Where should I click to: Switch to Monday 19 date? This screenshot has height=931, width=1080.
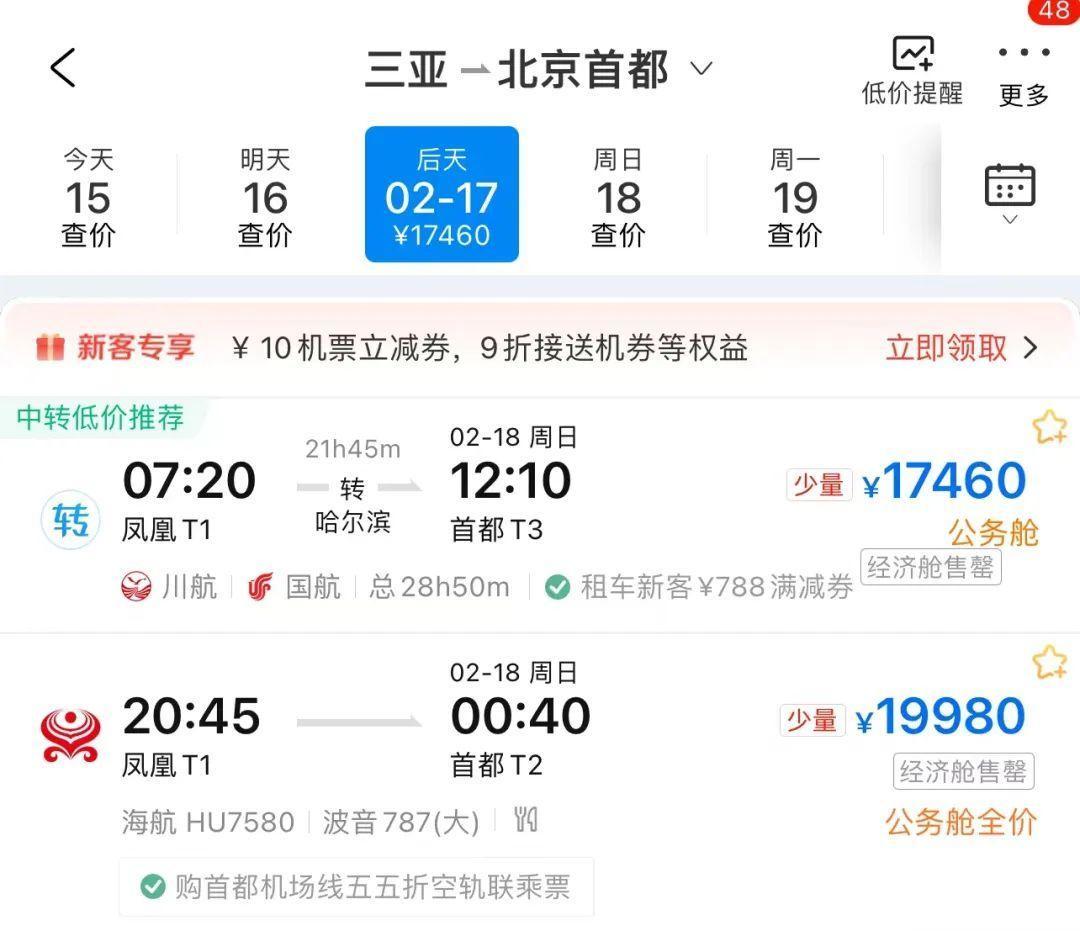(x=794, y=196)
